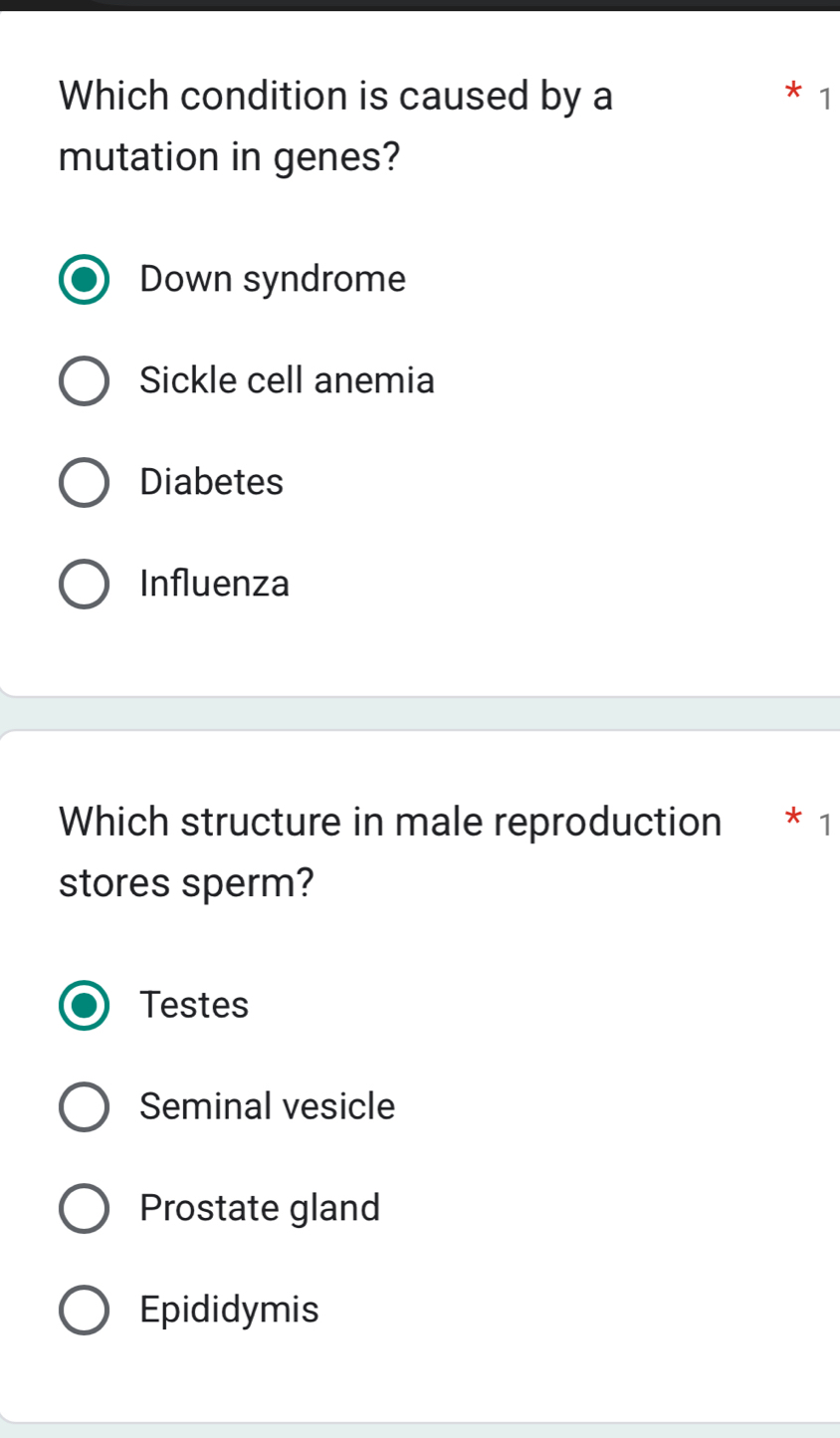
Task: Select the Diabetes option
Action: coord(84,482)
